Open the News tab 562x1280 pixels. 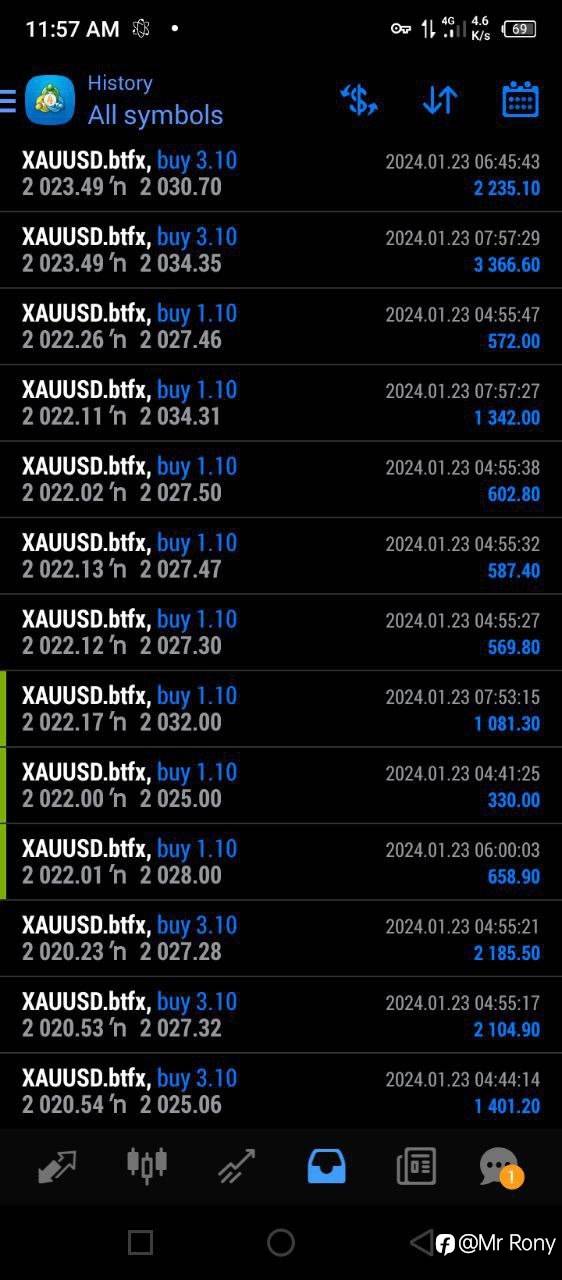coord(416,1166)
